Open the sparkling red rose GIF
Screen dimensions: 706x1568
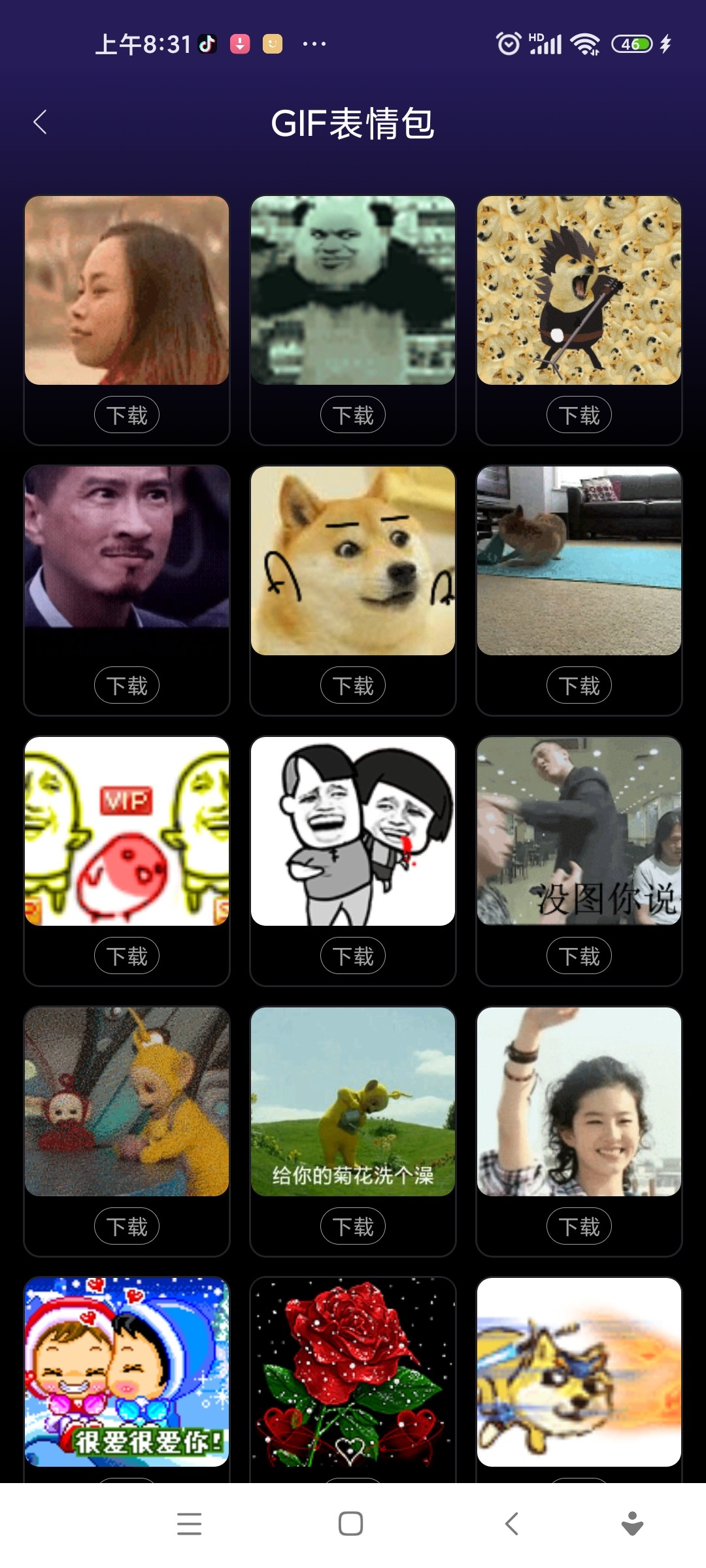point(353,1372)
